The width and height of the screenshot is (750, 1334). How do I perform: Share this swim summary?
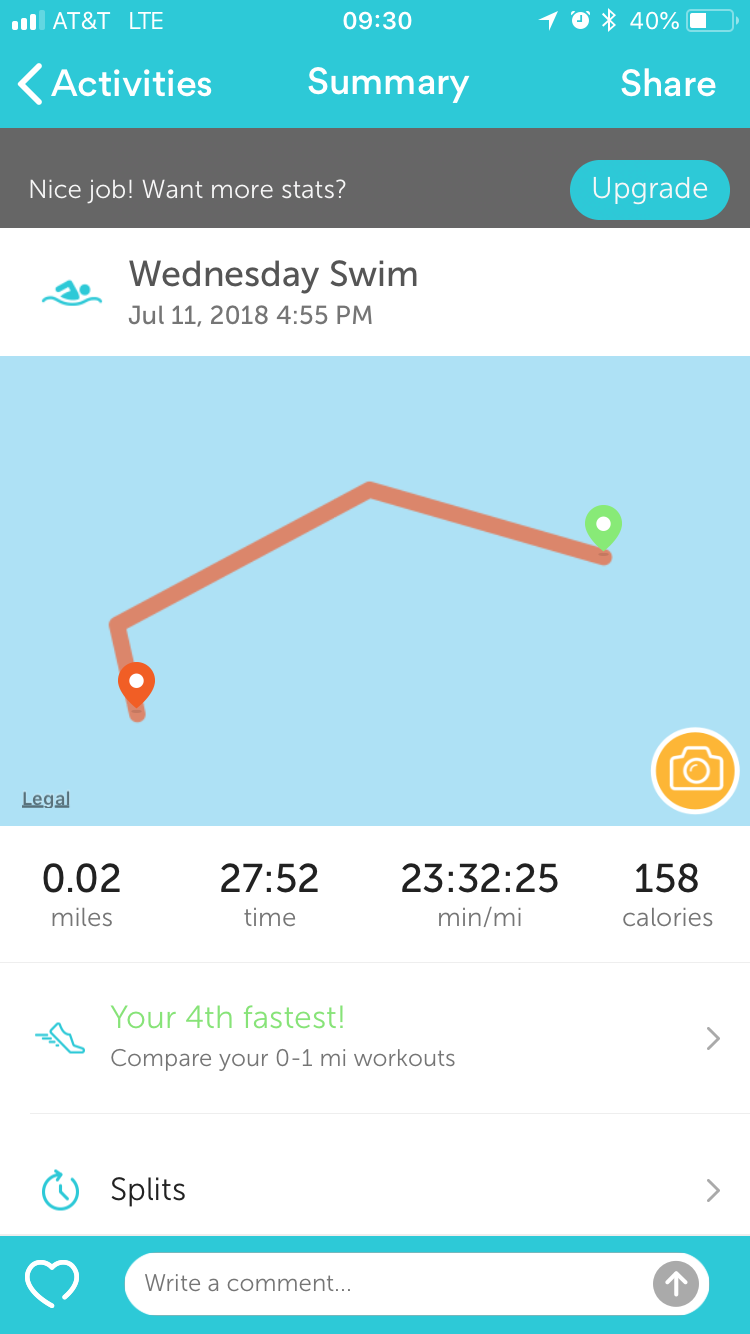tap(668, 84)
